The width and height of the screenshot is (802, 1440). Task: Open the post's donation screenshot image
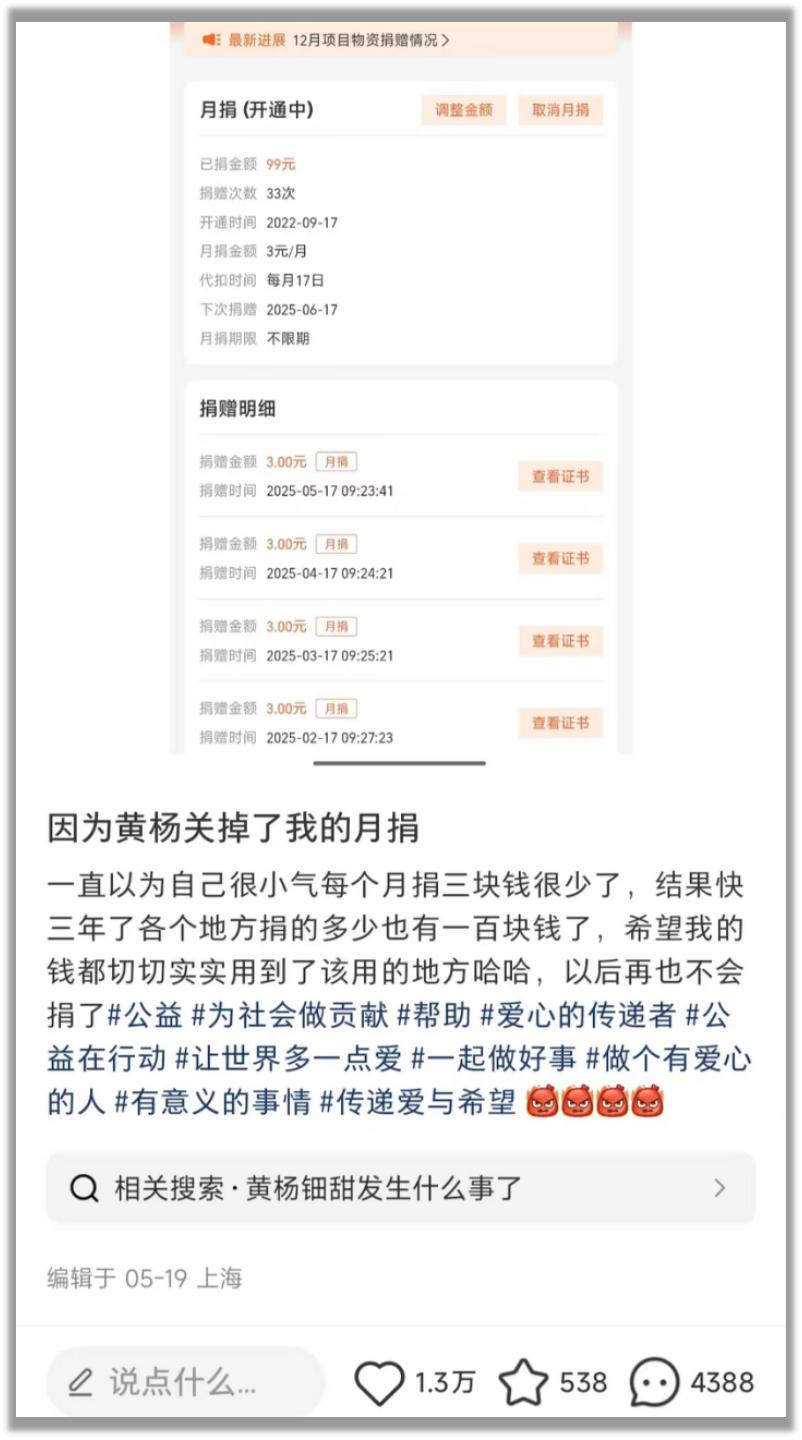pos(400,390)
